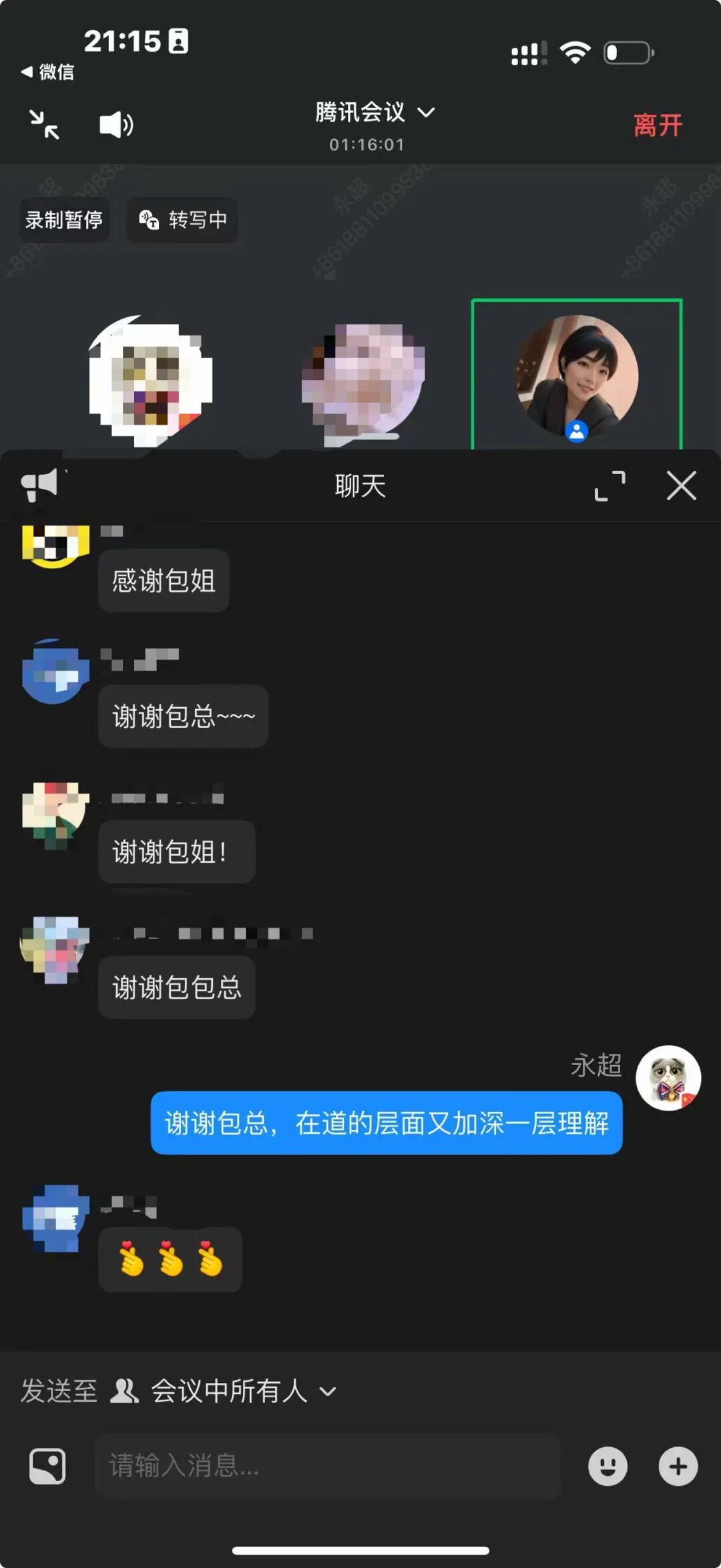The image size is (721, 1568).
Task: Tap the 录制暂停 recording status chip
Action: click(64, 220)
